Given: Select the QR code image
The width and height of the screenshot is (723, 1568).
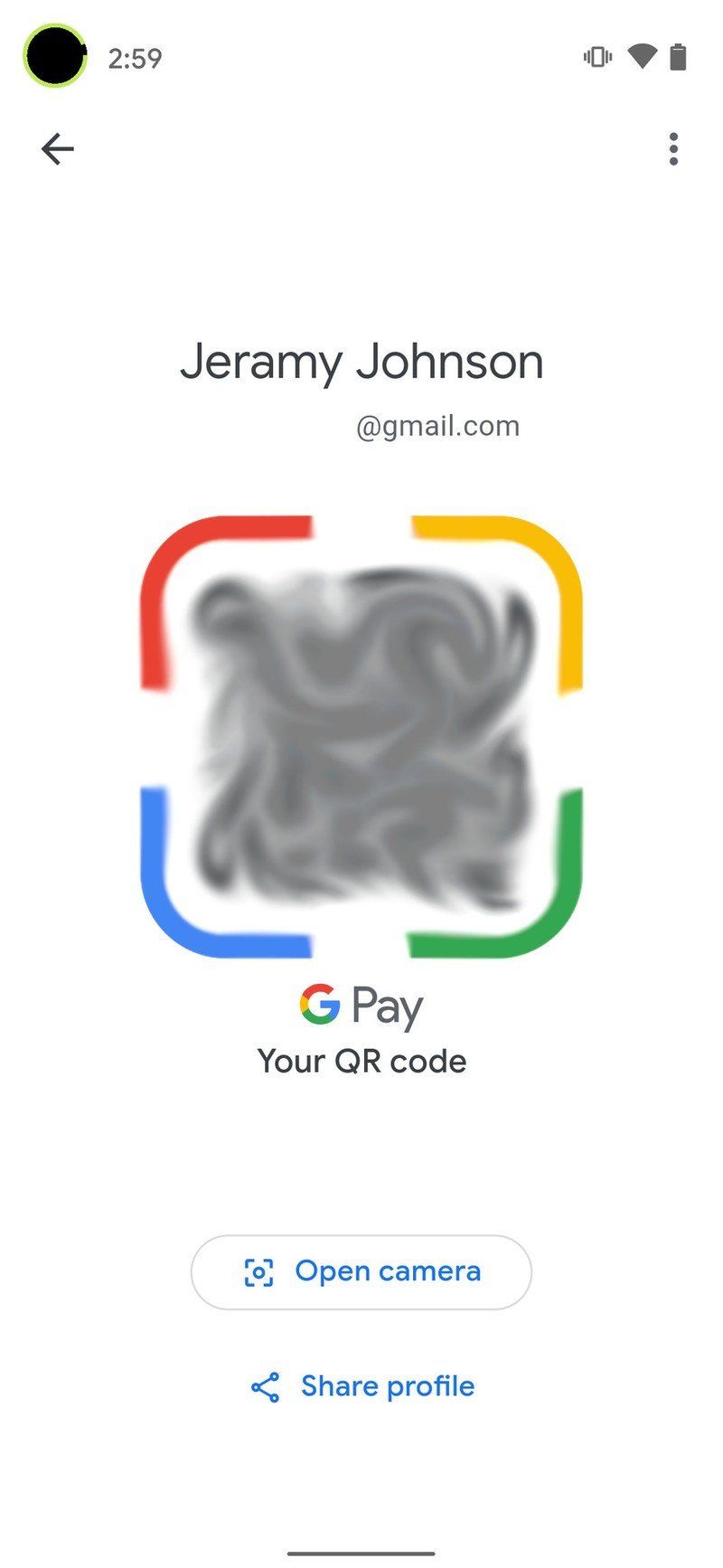Looking at the screenshot, I should point(361,732).
